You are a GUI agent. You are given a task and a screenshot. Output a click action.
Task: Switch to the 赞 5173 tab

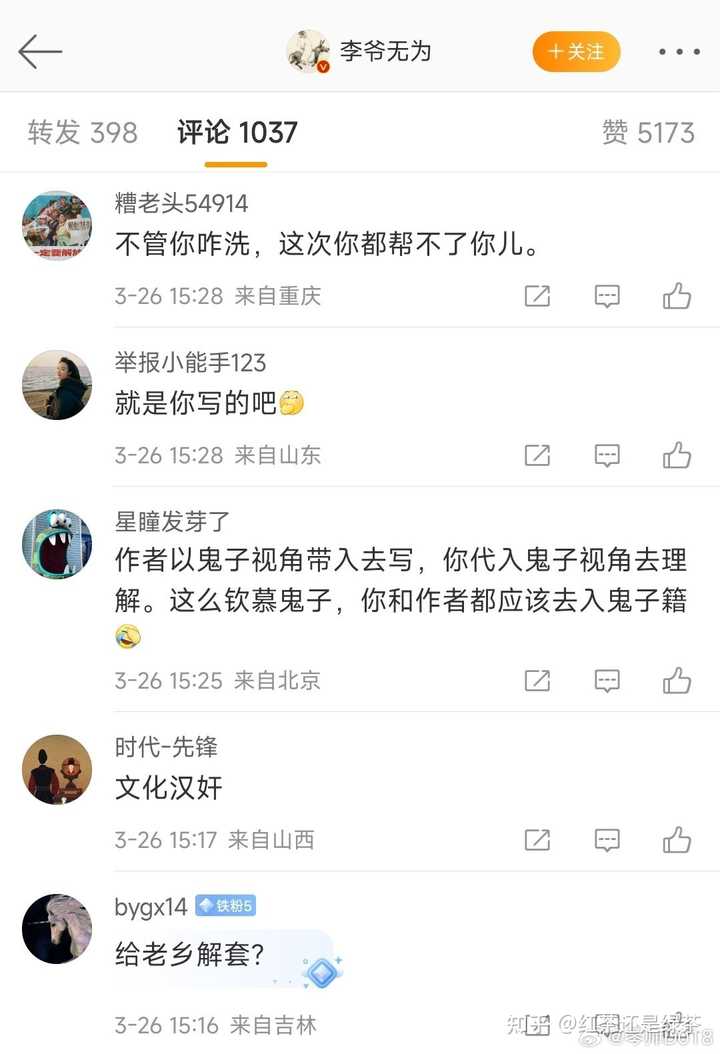pyautogui.click(x=648, y=132)
